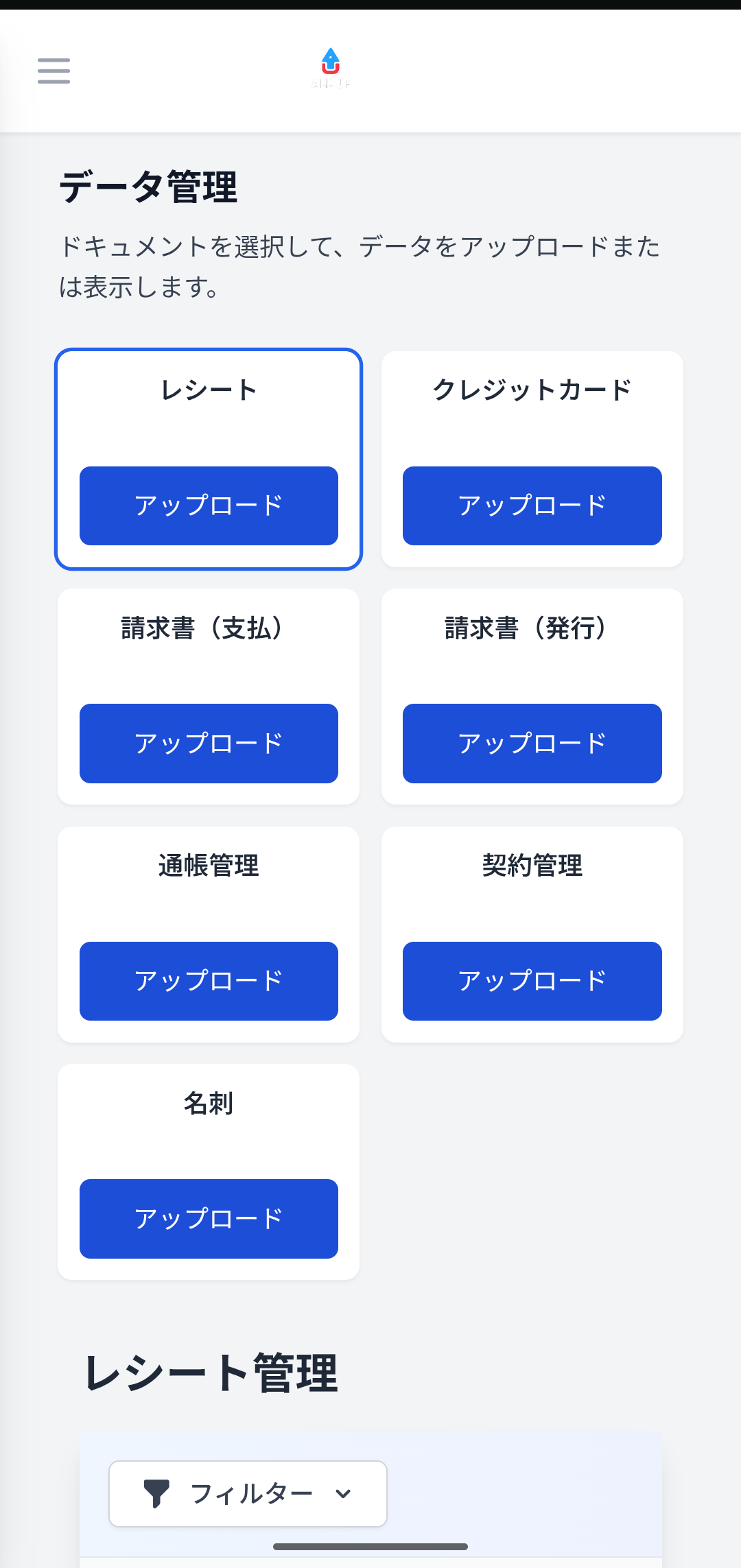
Task: Tap アップロード under 名刺
Action: point(209,1219)
